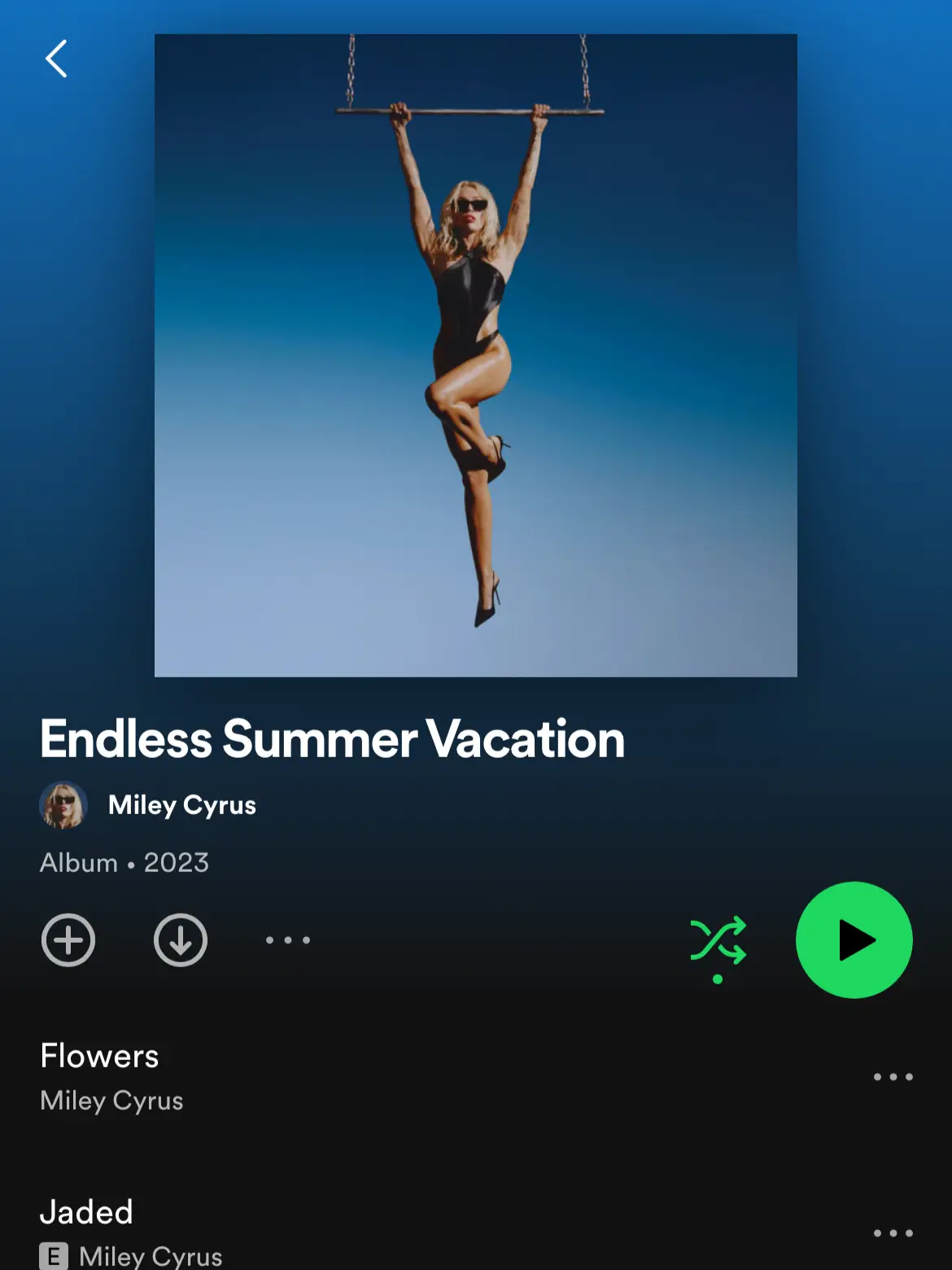952x1270 pixels.
Task: Play the song Flowers
Action: point(99,1057)
